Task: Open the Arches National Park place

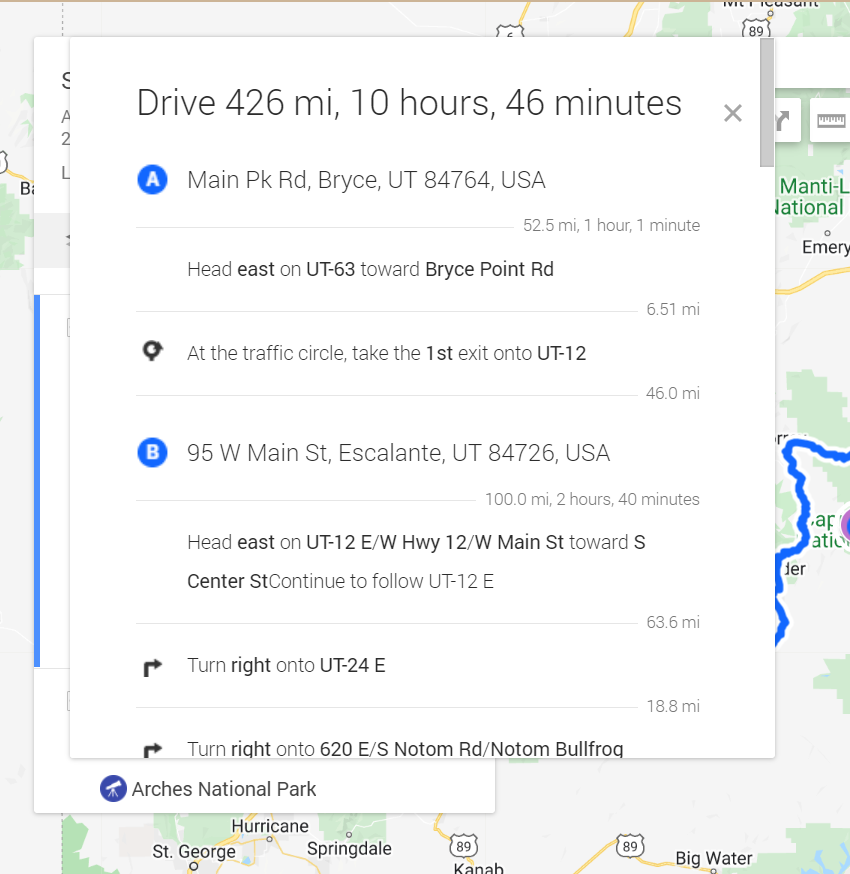Action: [x=224, y=789]
